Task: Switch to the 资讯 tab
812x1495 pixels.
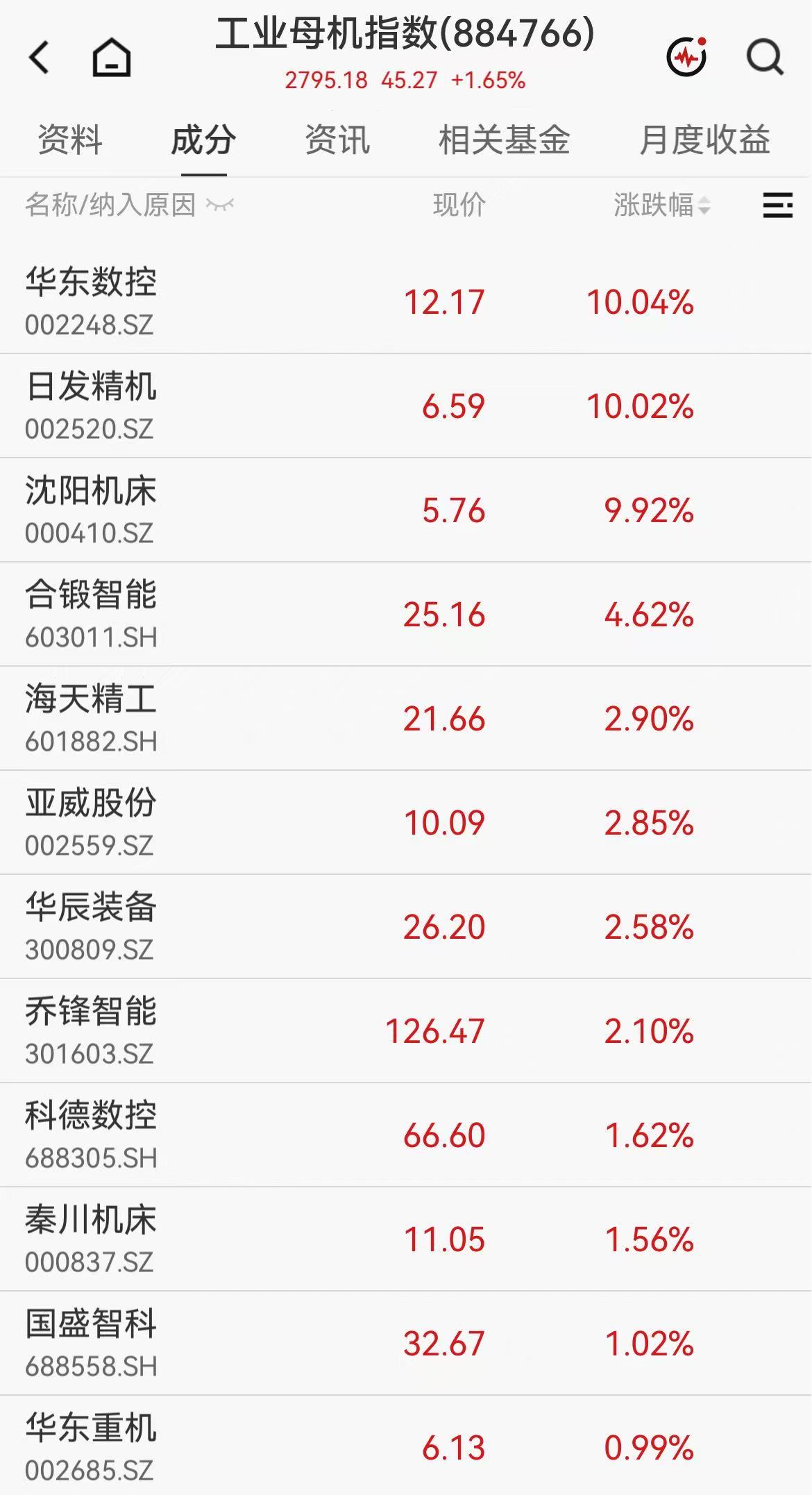Action: pyautogui.click(x=338, y=140)
